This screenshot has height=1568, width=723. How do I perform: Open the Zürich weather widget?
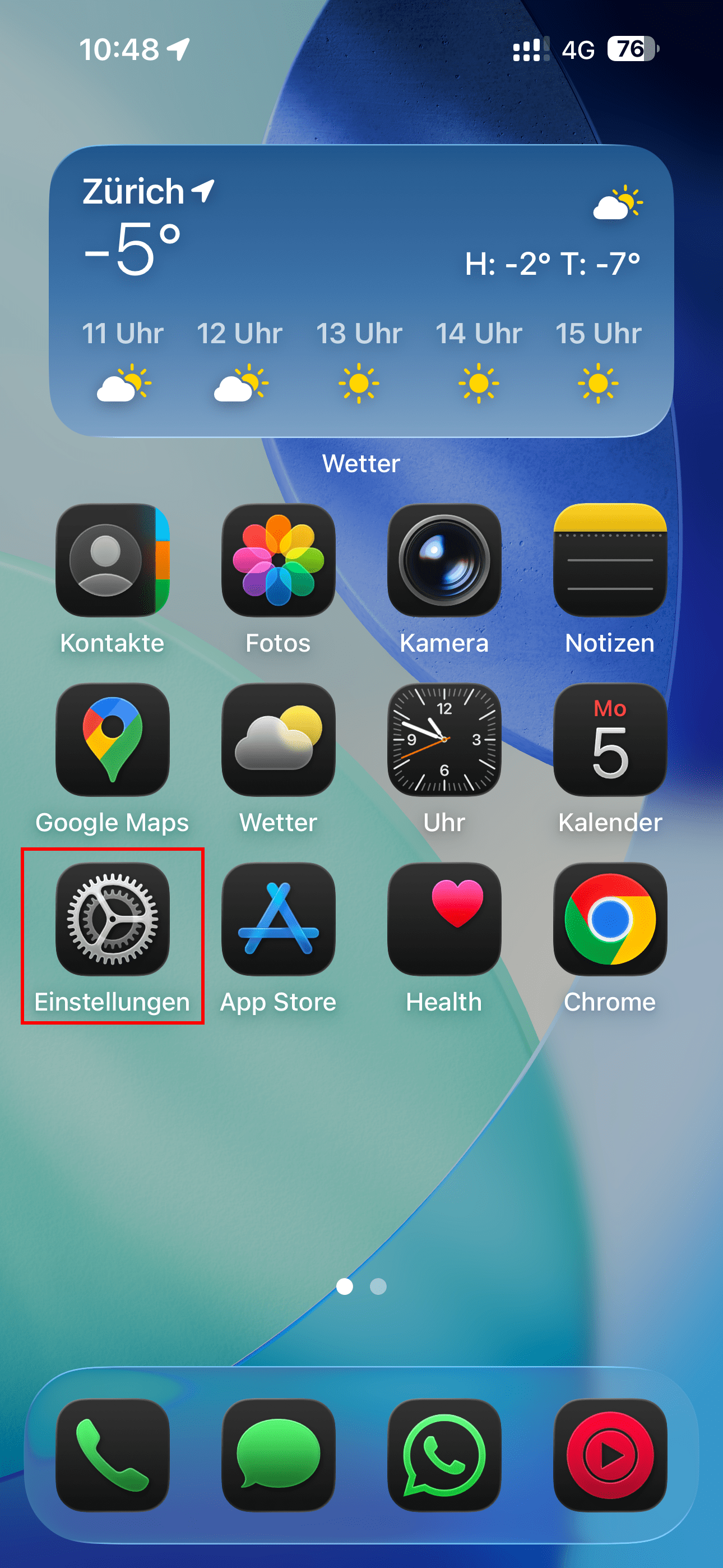(361, 291)
